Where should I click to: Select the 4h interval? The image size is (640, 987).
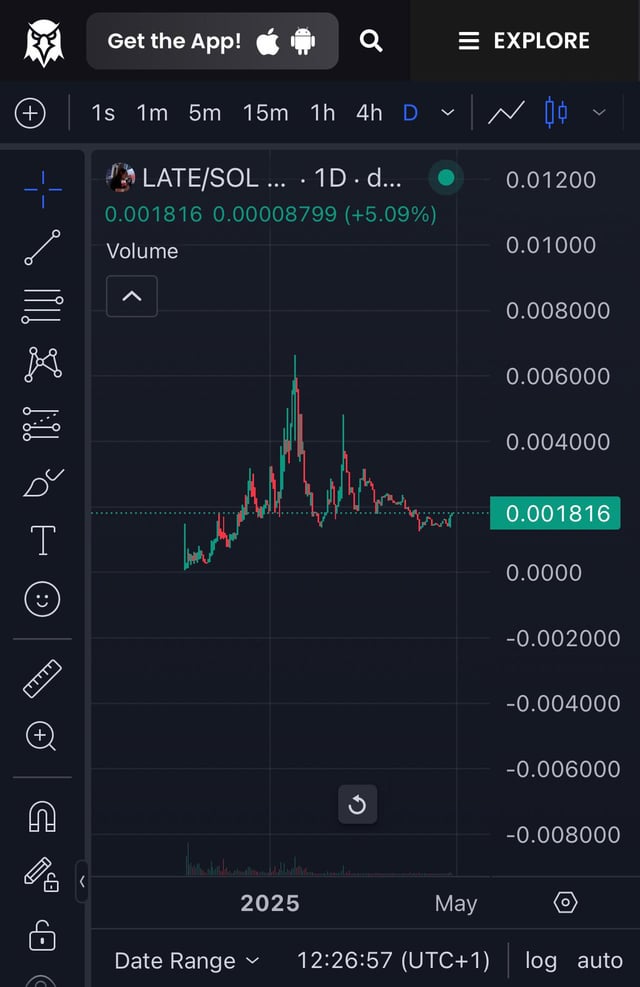tap(369, 113)
